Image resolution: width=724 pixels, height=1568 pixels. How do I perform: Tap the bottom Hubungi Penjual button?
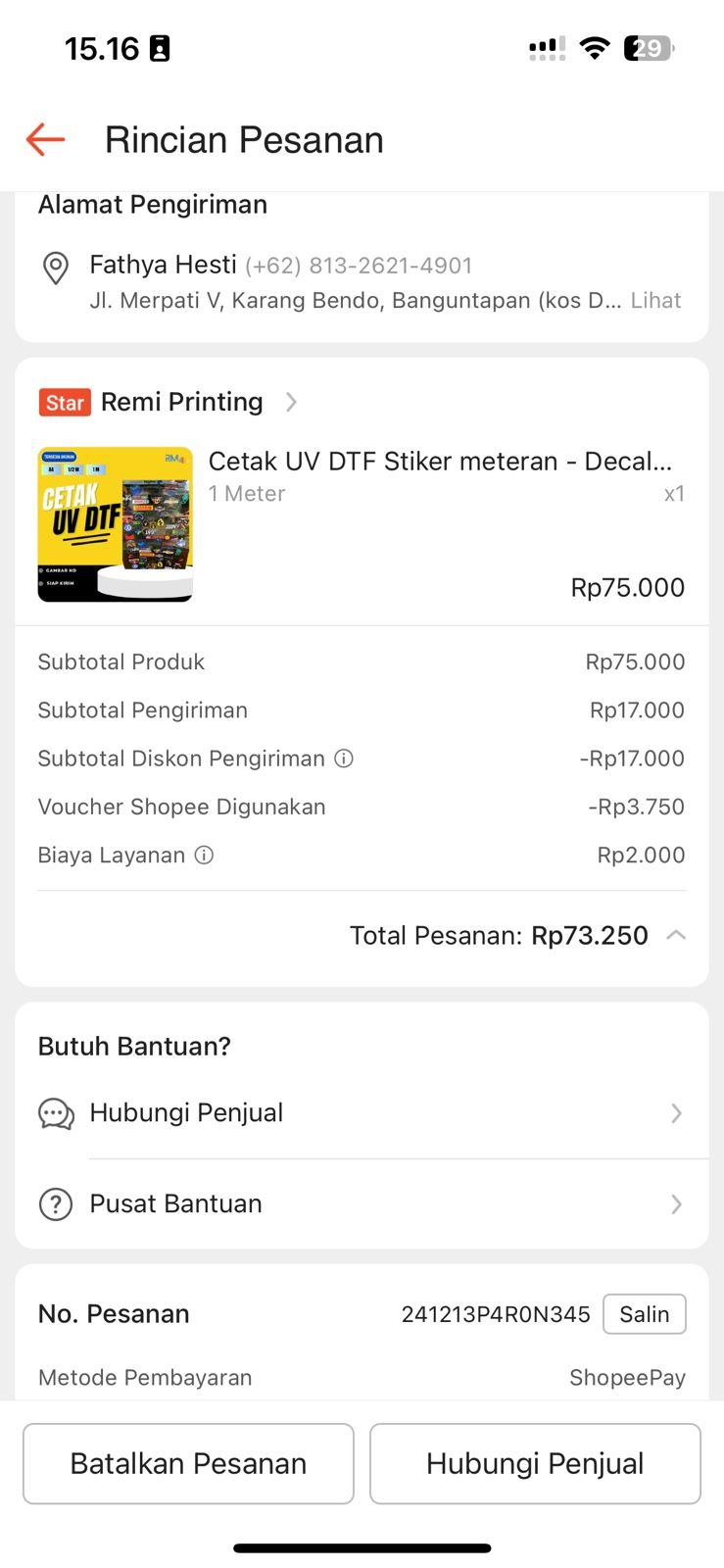535,1463
